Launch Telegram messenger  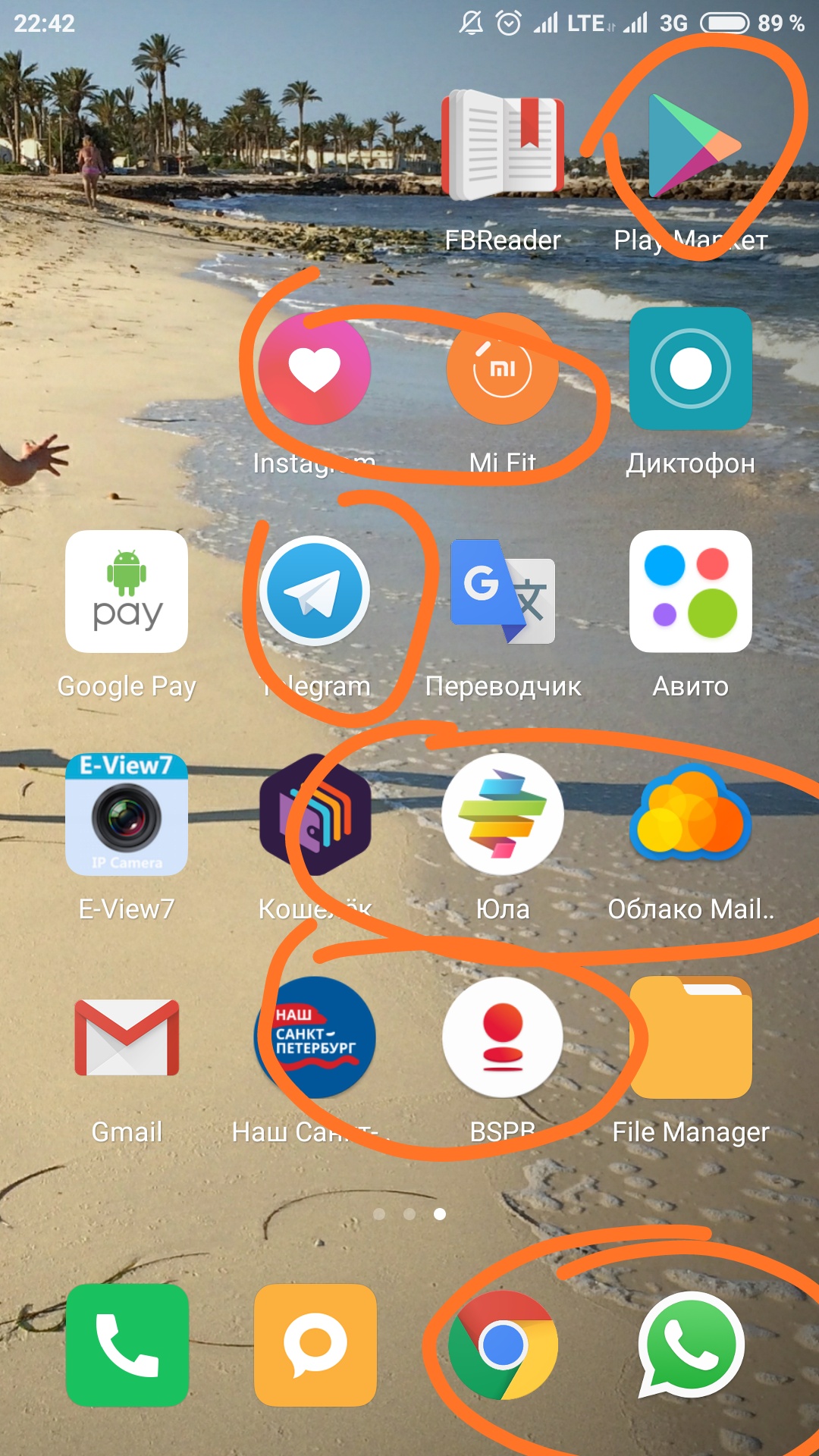coord(315,591)
